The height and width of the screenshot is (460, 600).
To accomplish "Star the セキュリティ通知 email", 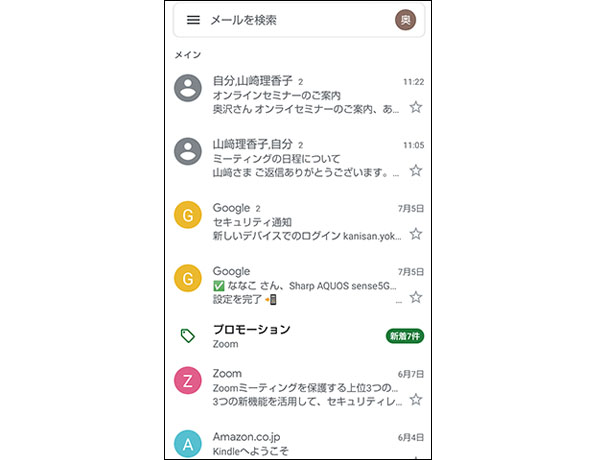I will (416, 234).
